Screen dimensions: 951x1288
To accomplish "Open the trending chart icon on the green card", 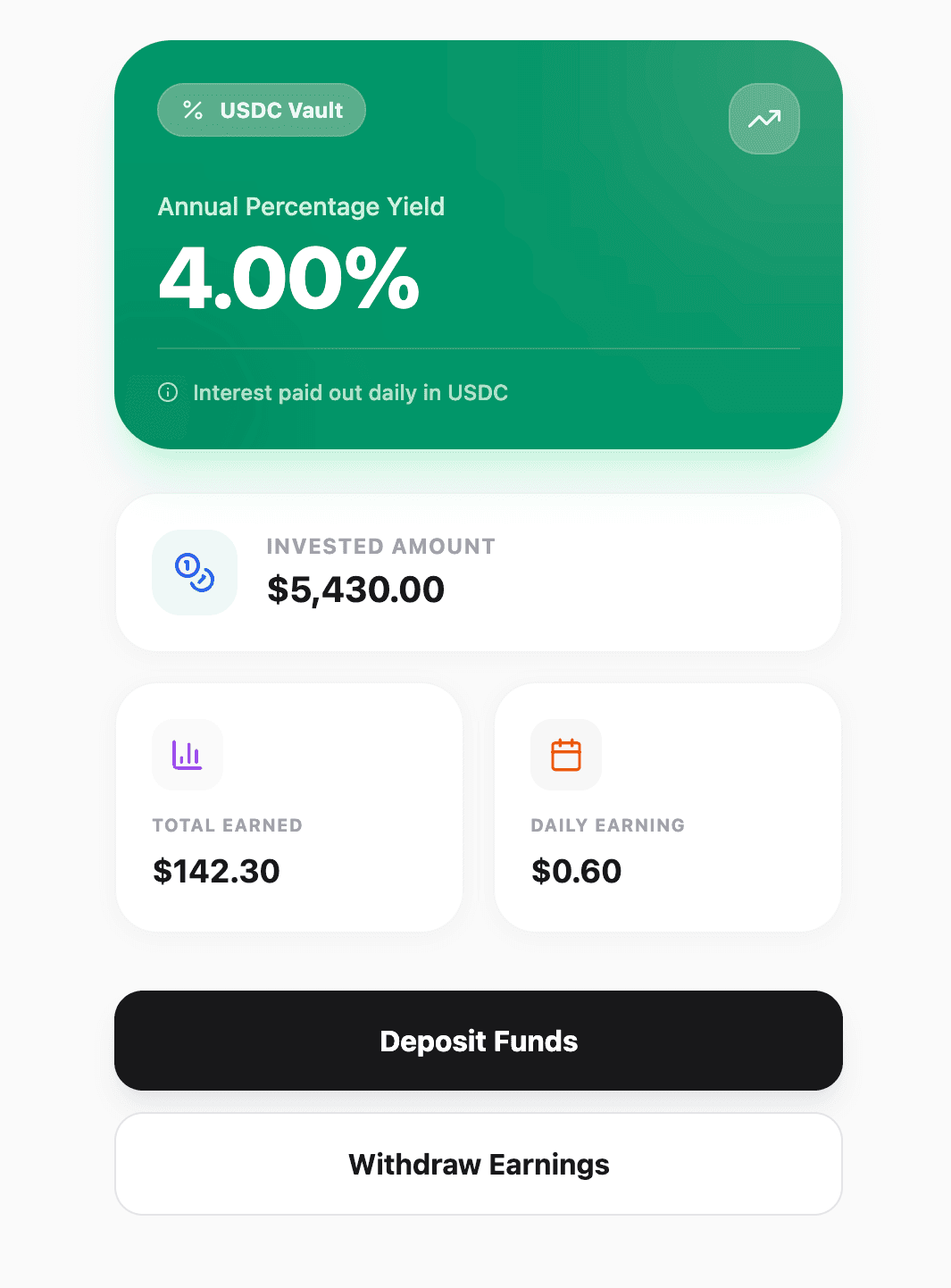I will [x=763, y=119].
